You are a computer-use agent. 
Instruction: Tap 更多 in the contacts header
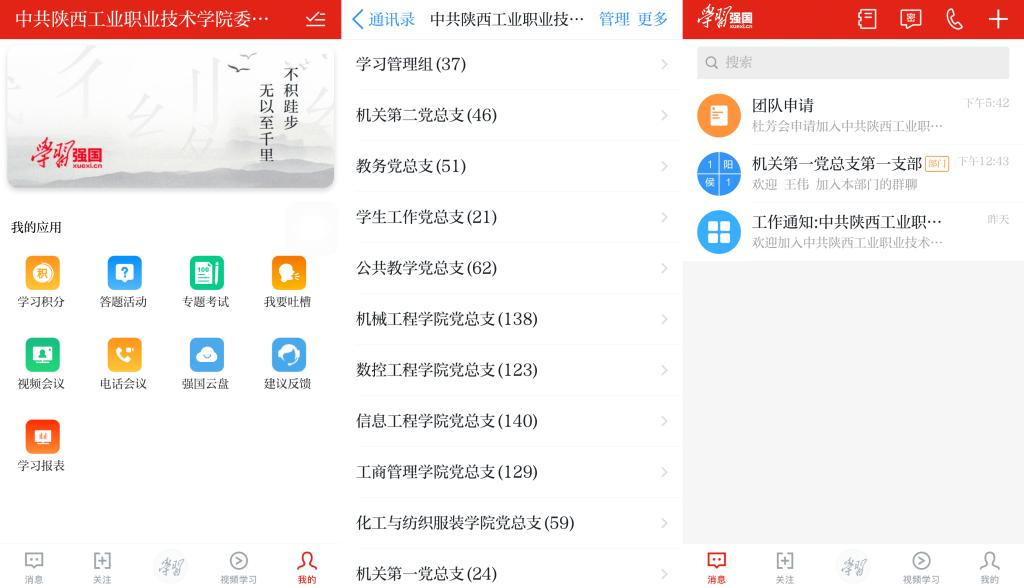coord(653,19)
